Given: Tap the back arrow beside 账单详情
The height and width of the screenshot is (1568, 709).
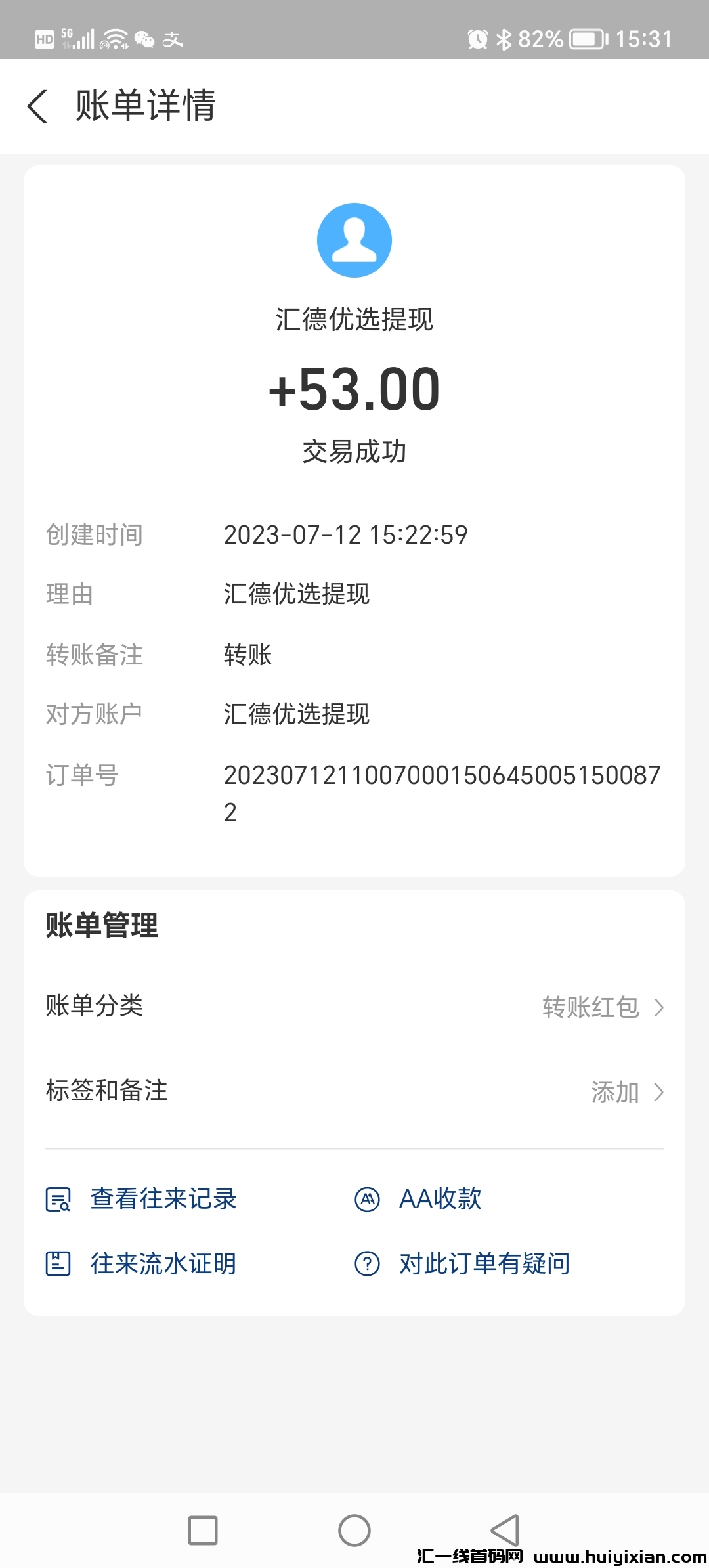Looking at the screenshot, I should coord(37,106).
